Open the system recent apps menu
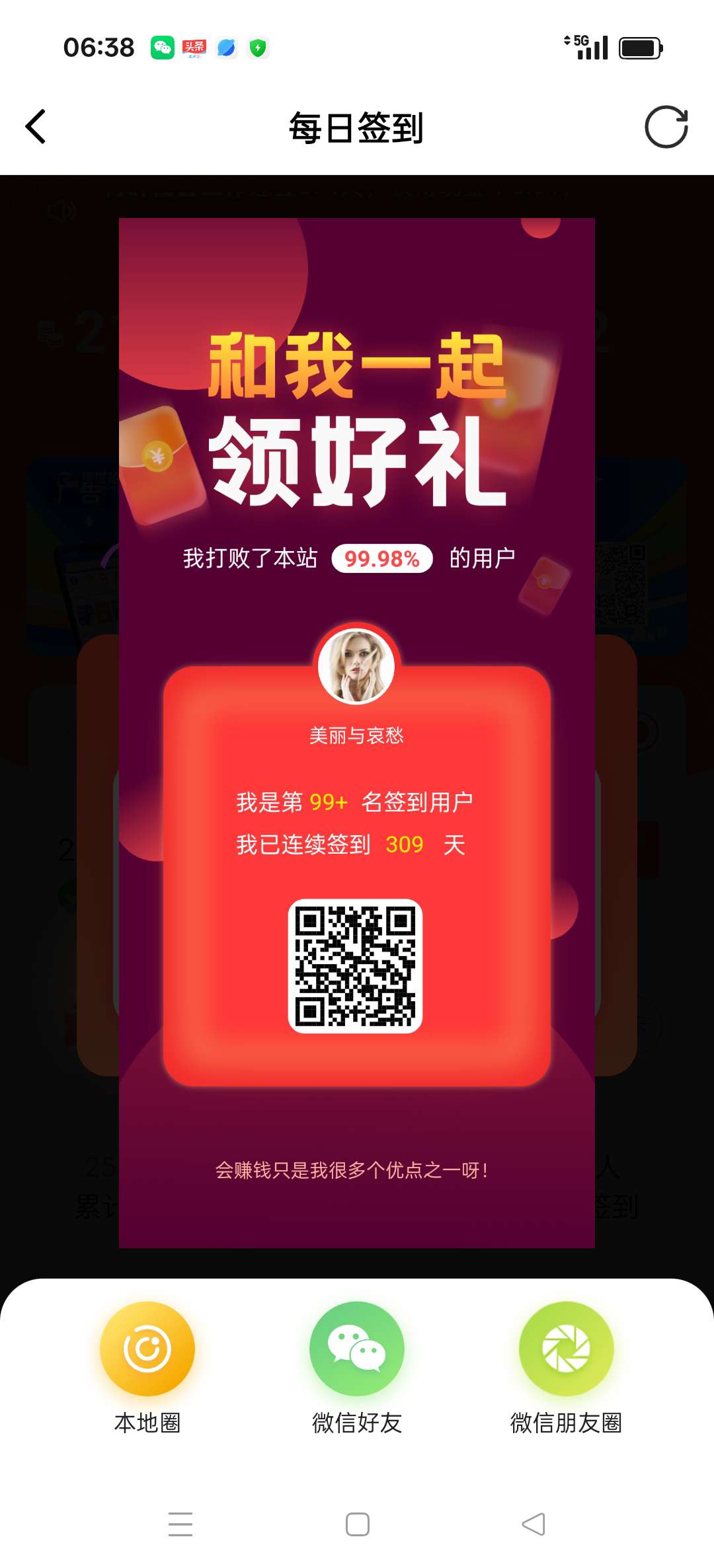The width and height of the screenshot is (714, 1568). (x=180, y=1524)
